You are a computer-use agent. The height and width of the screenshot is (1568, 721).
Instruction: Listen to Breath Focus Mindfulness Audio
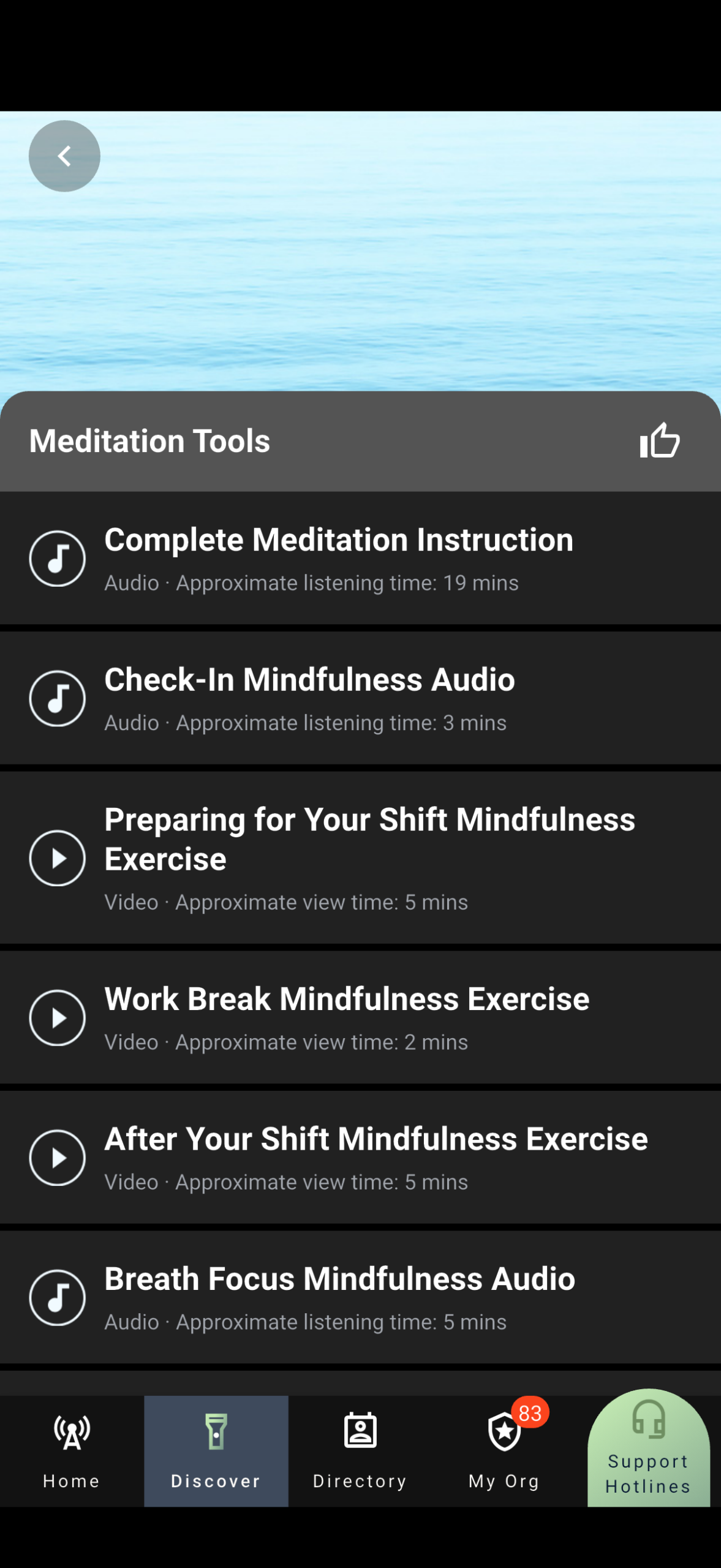tap(360, 1297)
